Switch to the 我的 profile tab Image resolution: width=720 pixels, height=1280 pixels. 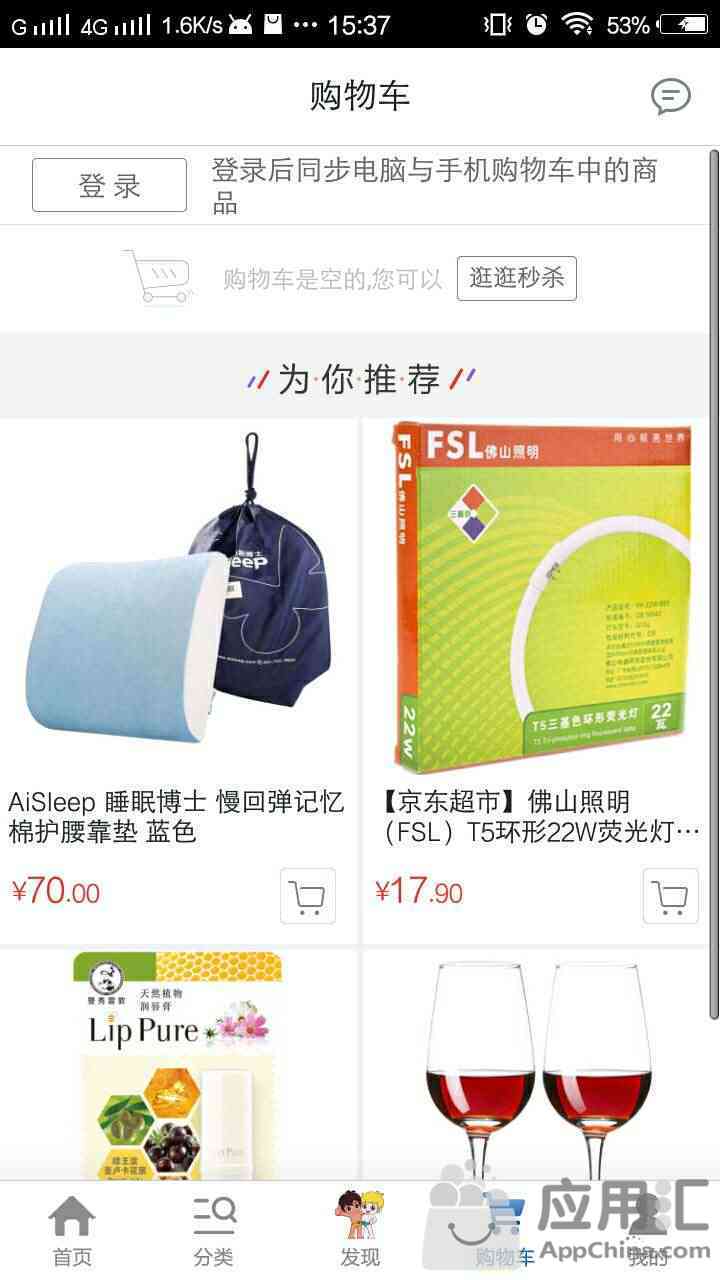pos(648,1230)
